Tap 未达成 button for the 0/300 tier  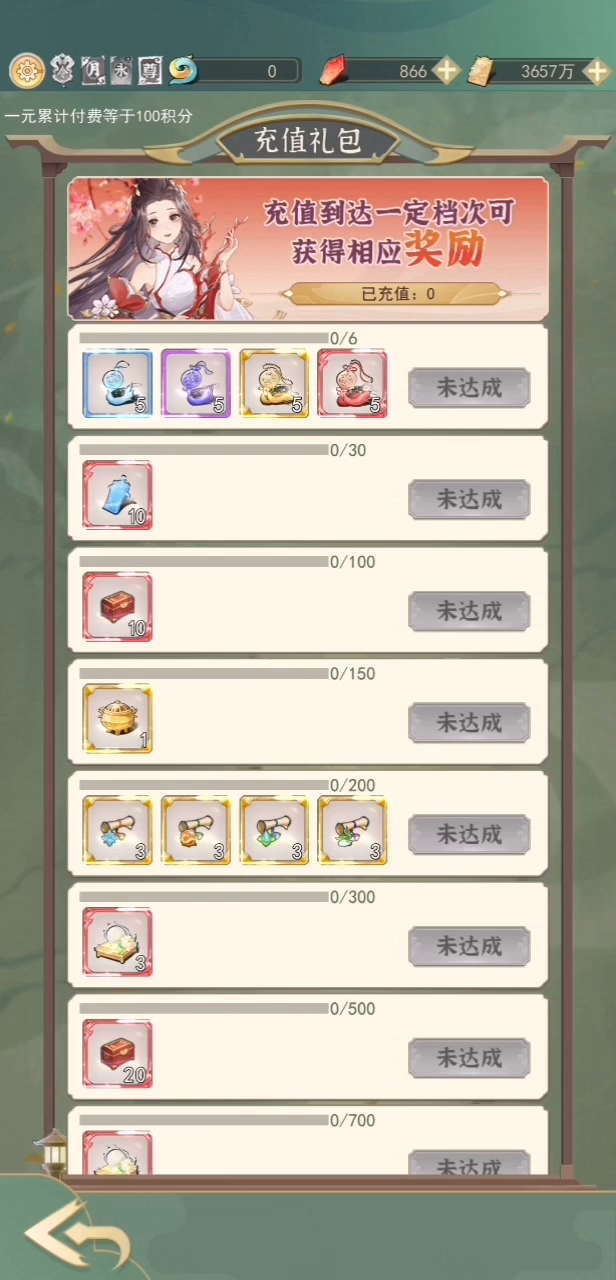tap(469, 946)
